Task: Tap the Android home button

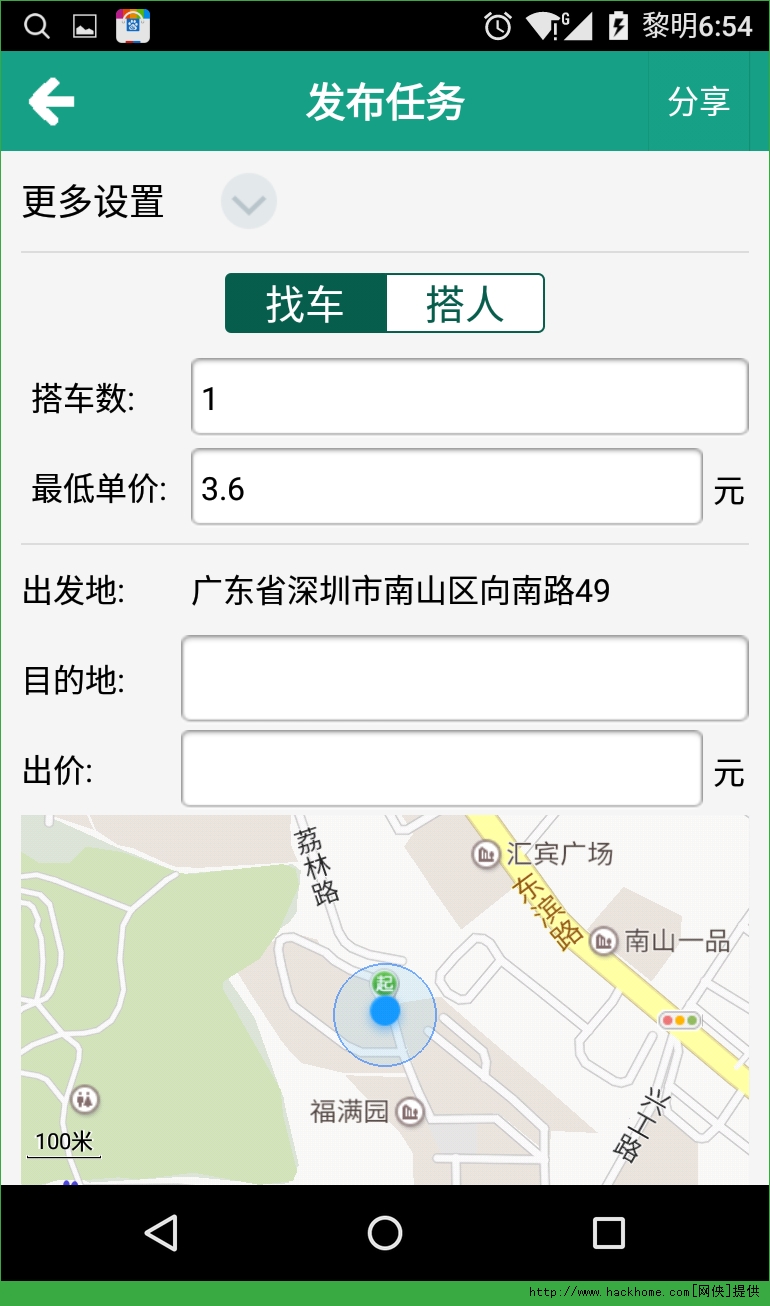Action: pyautogui.click(x=385, y=1233)
